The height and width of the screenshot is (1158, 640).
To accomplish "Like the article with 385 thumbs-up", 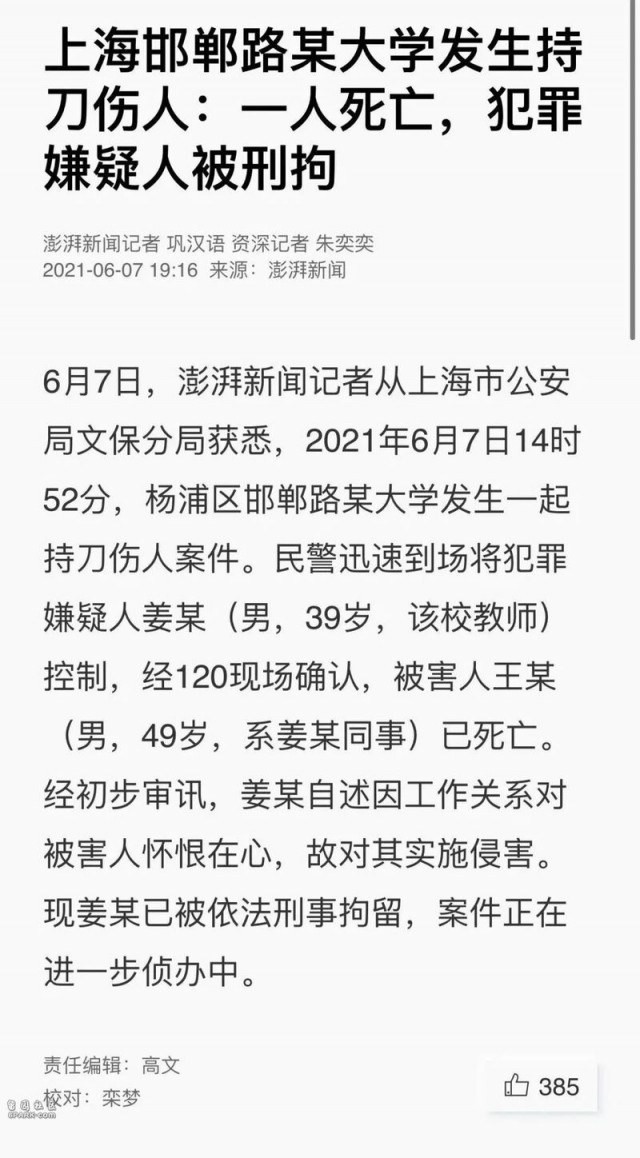I will (x=541, y=1086).
